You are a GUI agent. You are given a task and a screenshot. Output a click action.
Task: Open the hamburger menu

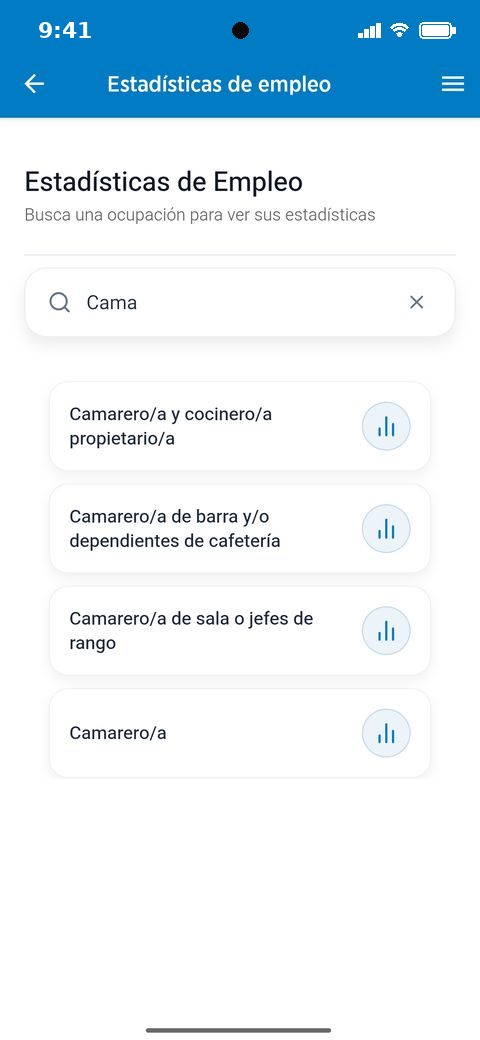453,84
